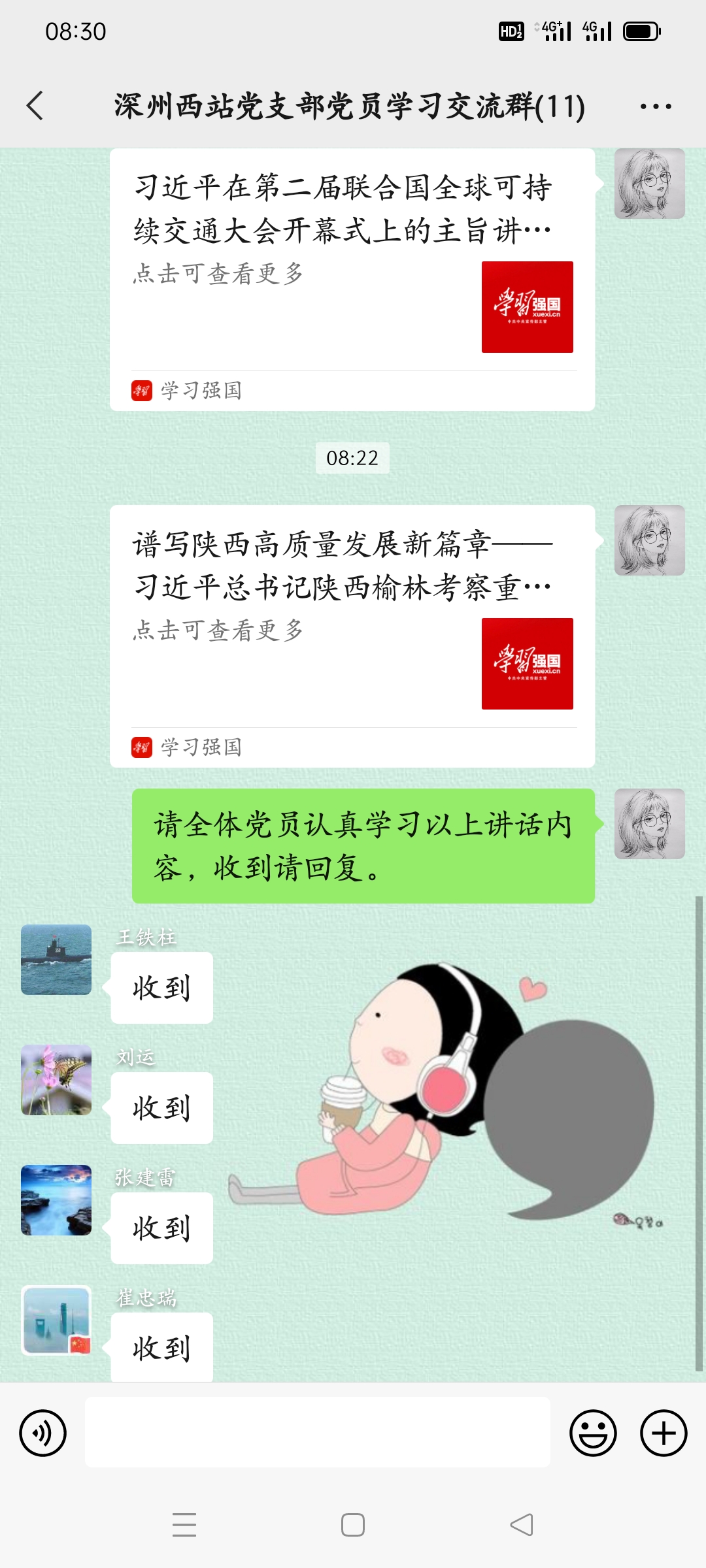Go back from the group chat

35,106
